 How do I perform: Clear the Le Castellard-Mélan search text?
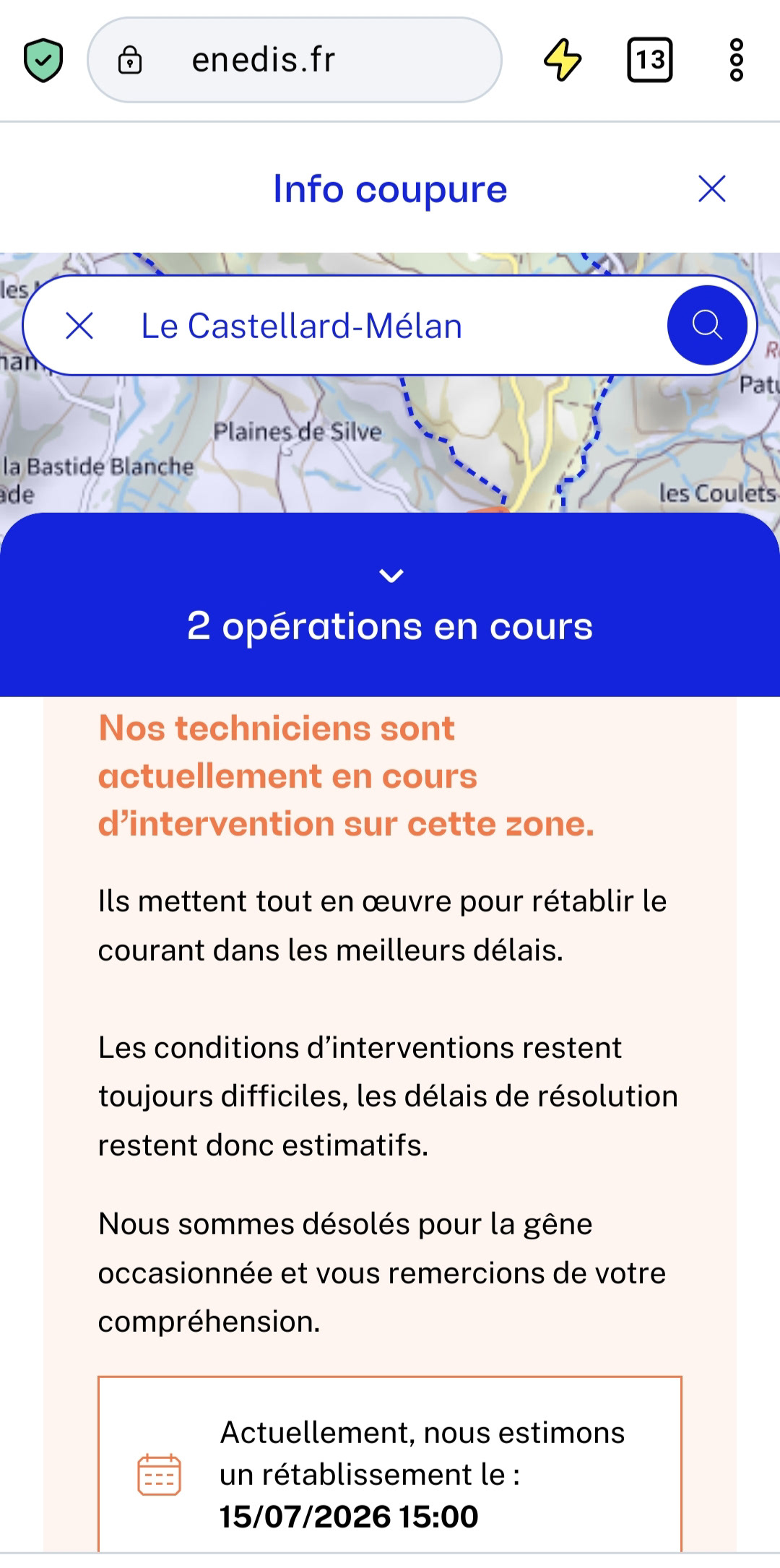pos(79,326)
